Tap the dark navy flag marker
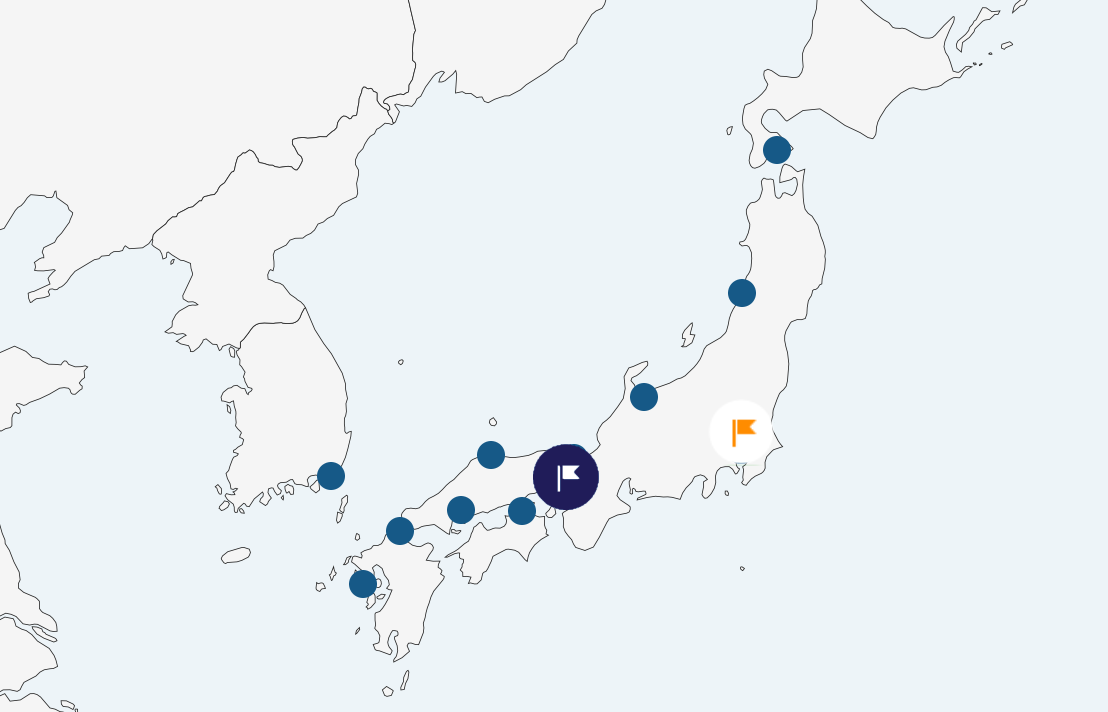This screenshot has width=1108, height=712. coord(566,477)
